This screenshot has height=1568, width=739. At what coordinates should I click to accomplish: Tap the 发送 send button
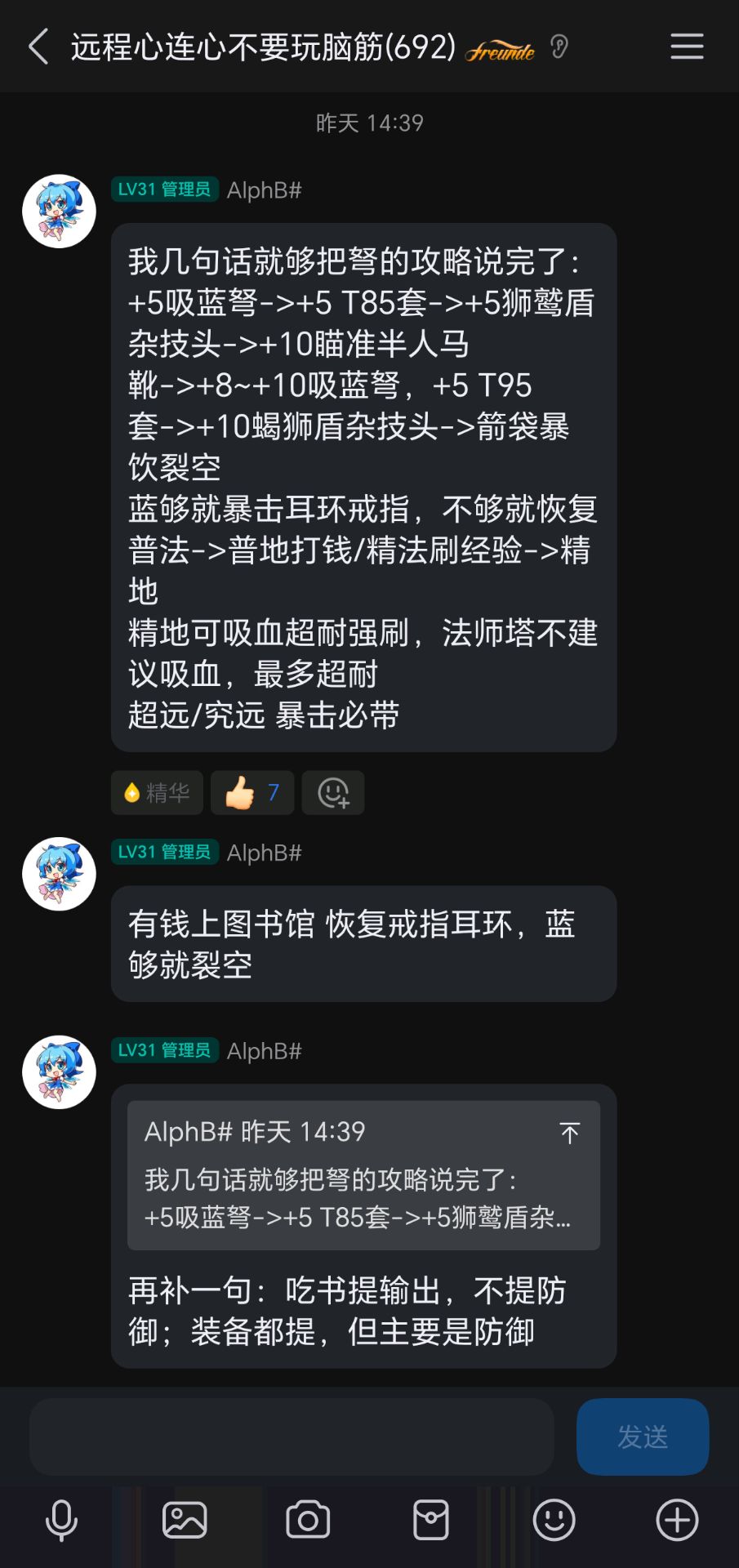pos(642,1437)
